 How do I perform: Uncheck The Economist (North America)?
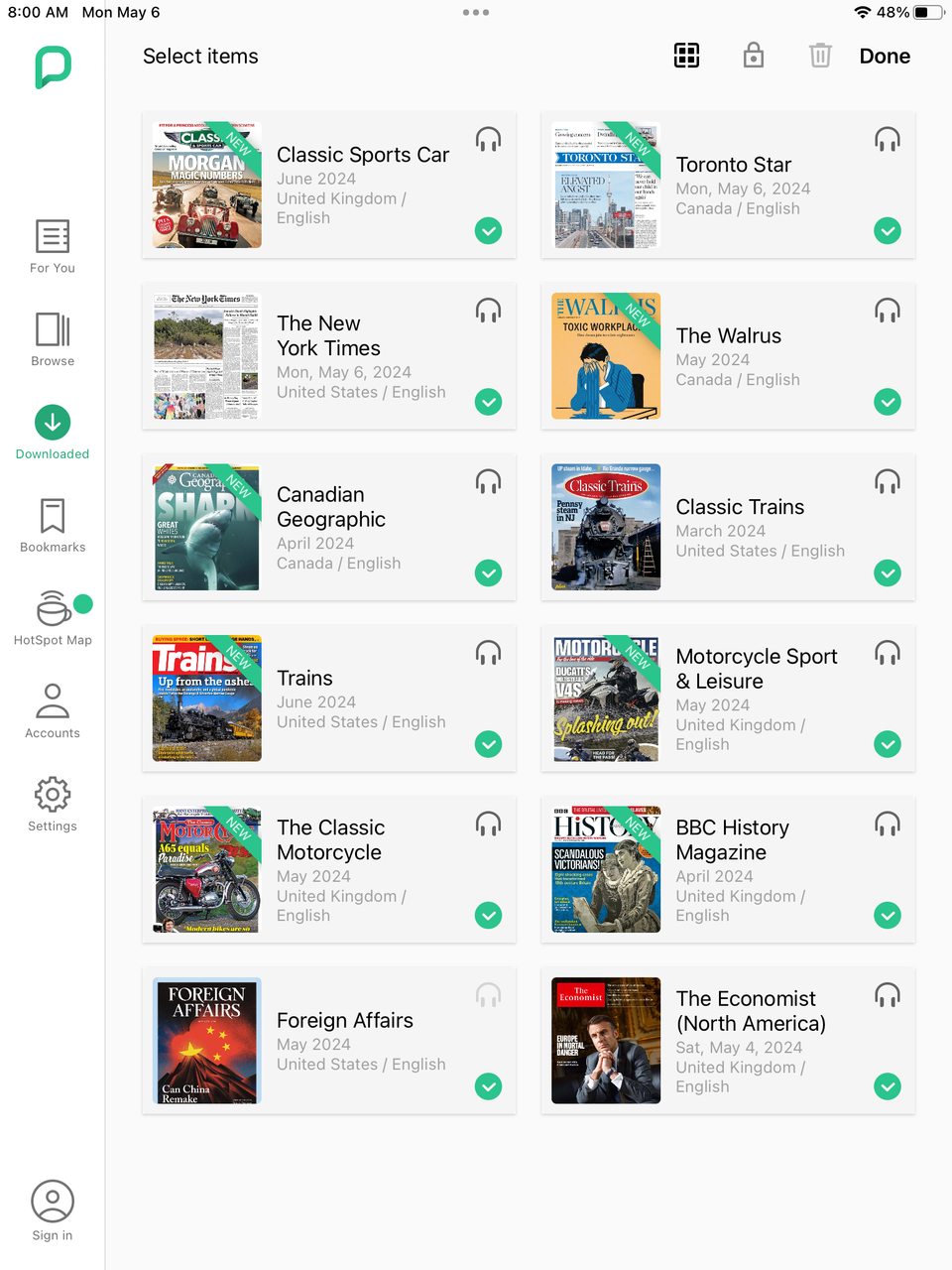888,1086
